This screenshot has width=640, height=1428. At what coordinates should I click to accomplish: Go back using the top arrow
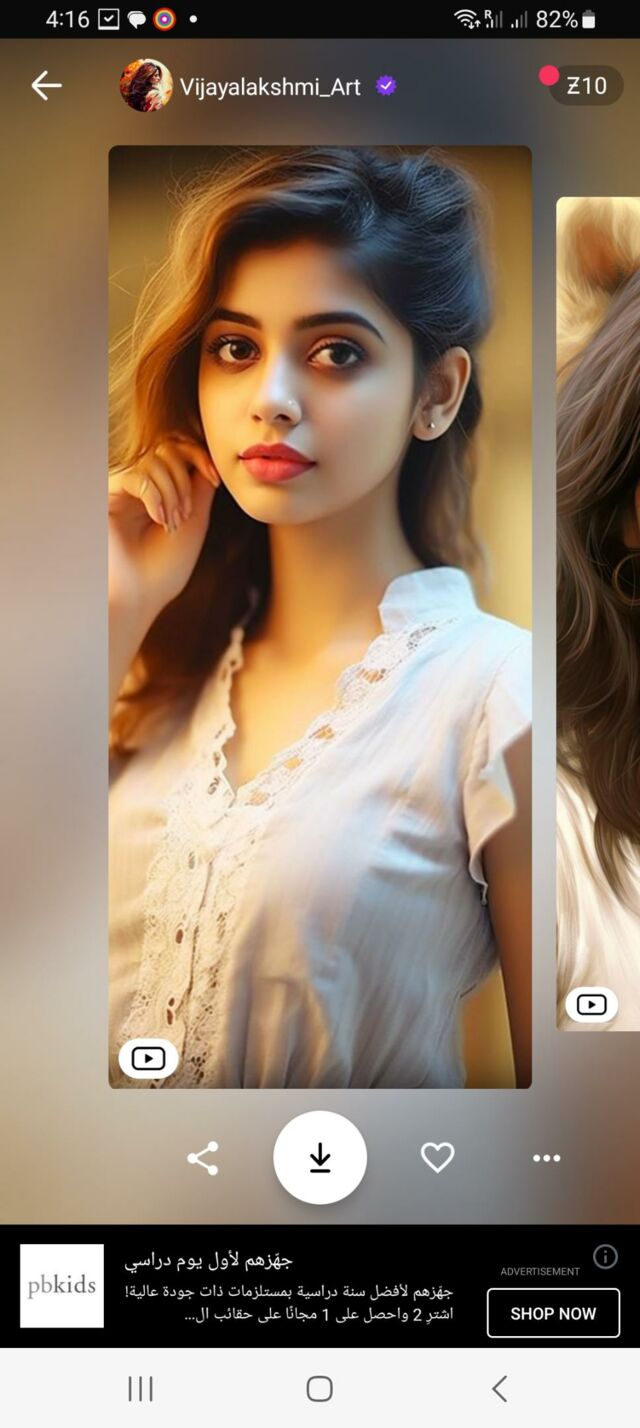[46, 86]
